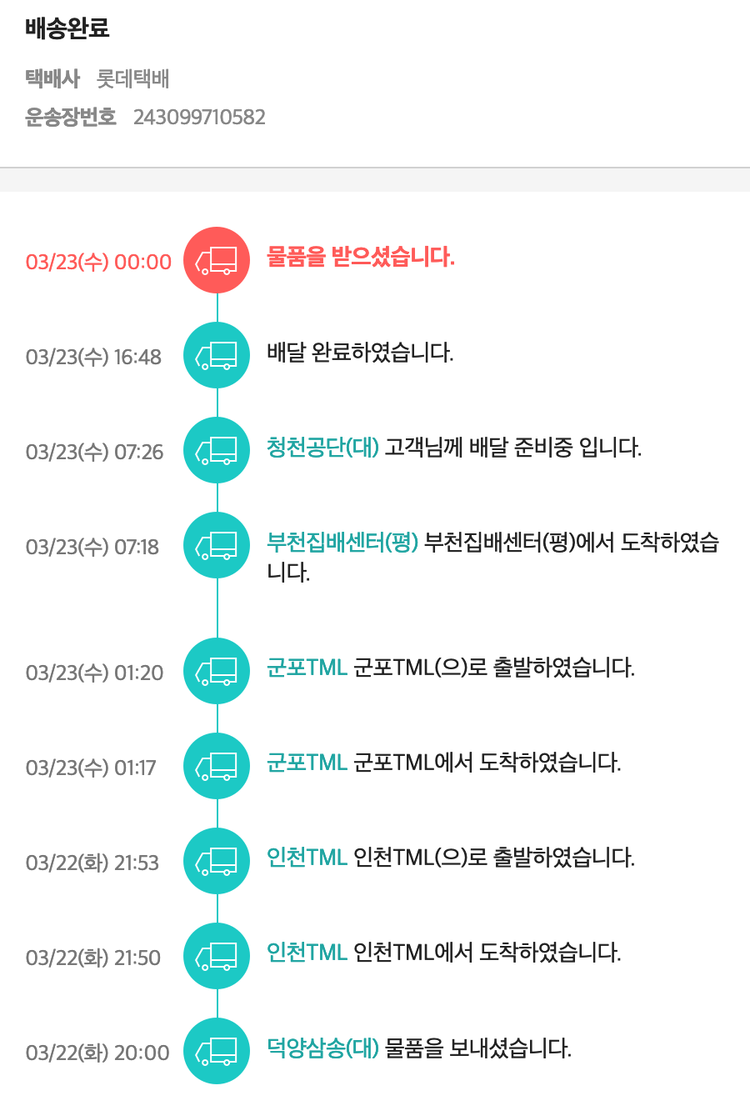
Task: Open the 덕양삼송(대) branch link
Action: (322, 1048)
